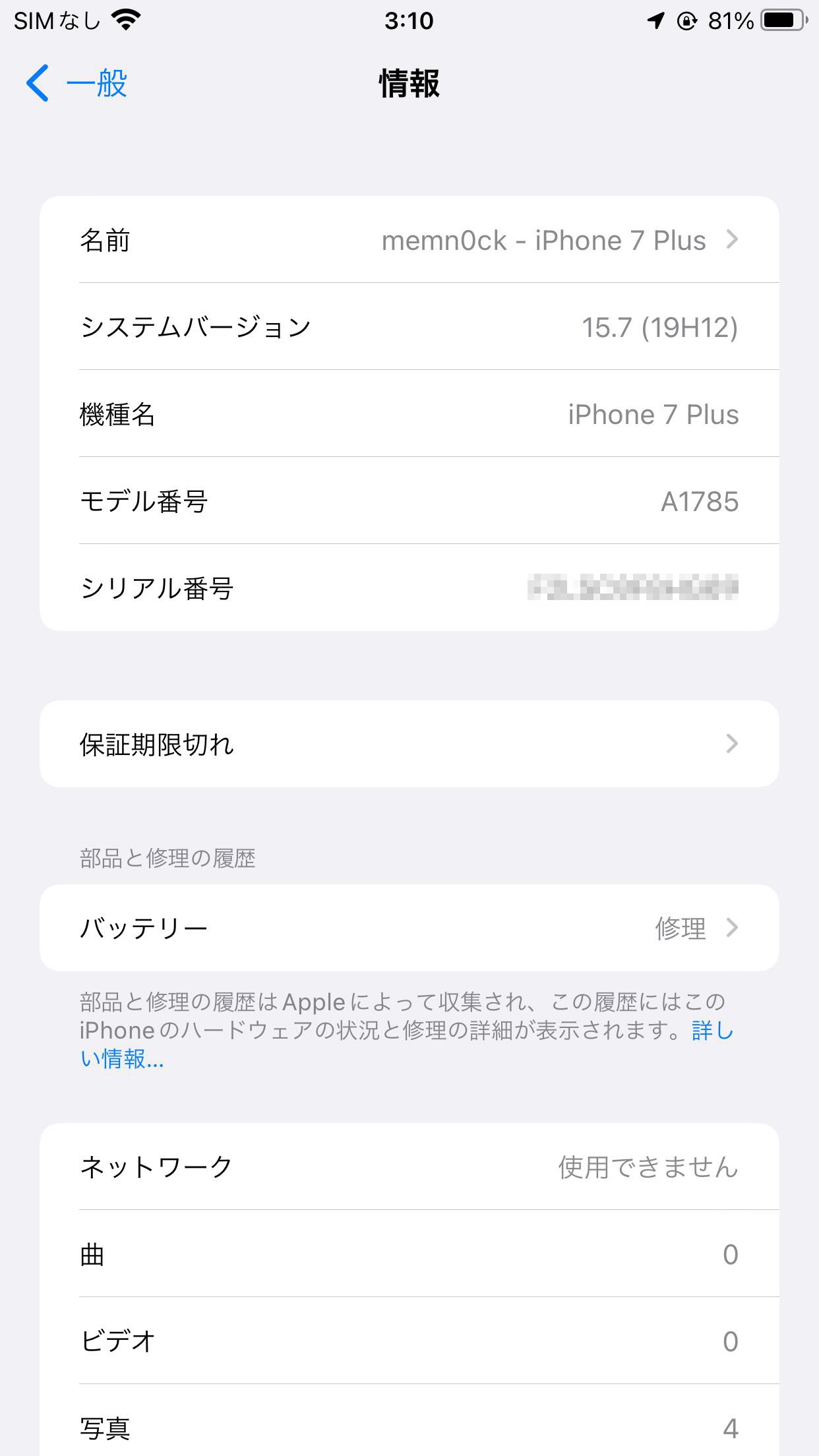The image size is (819, 1456).
Task: Tap the battery icon showing 81%
Action: point(781,20)
